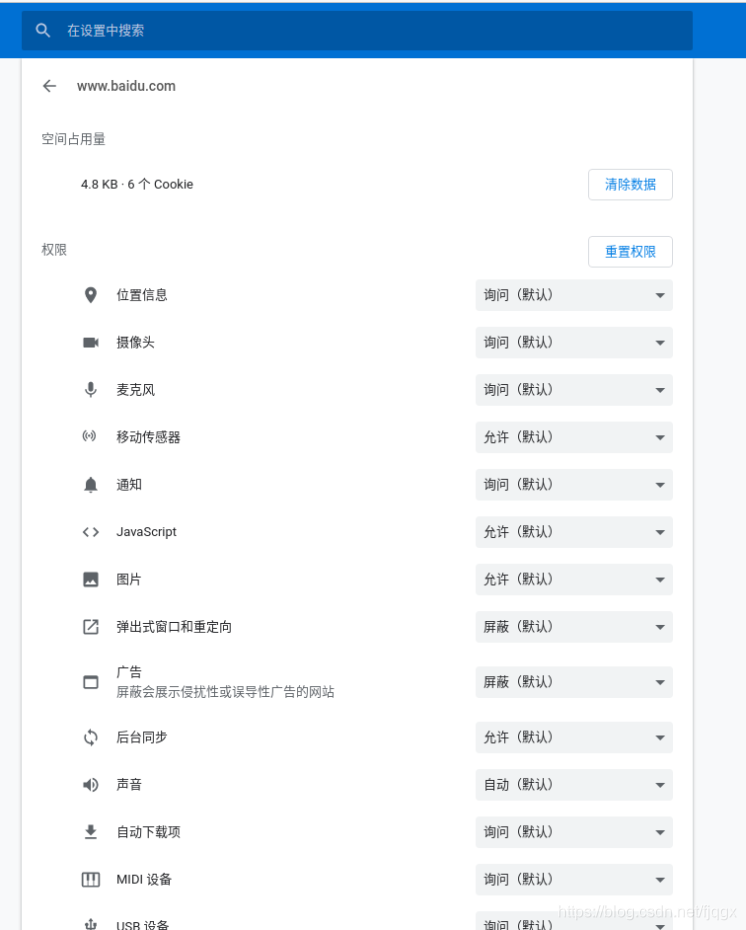Open the 位置信息 permission dropdown
This screenshot has width=746, height=930.
(573, 295)
